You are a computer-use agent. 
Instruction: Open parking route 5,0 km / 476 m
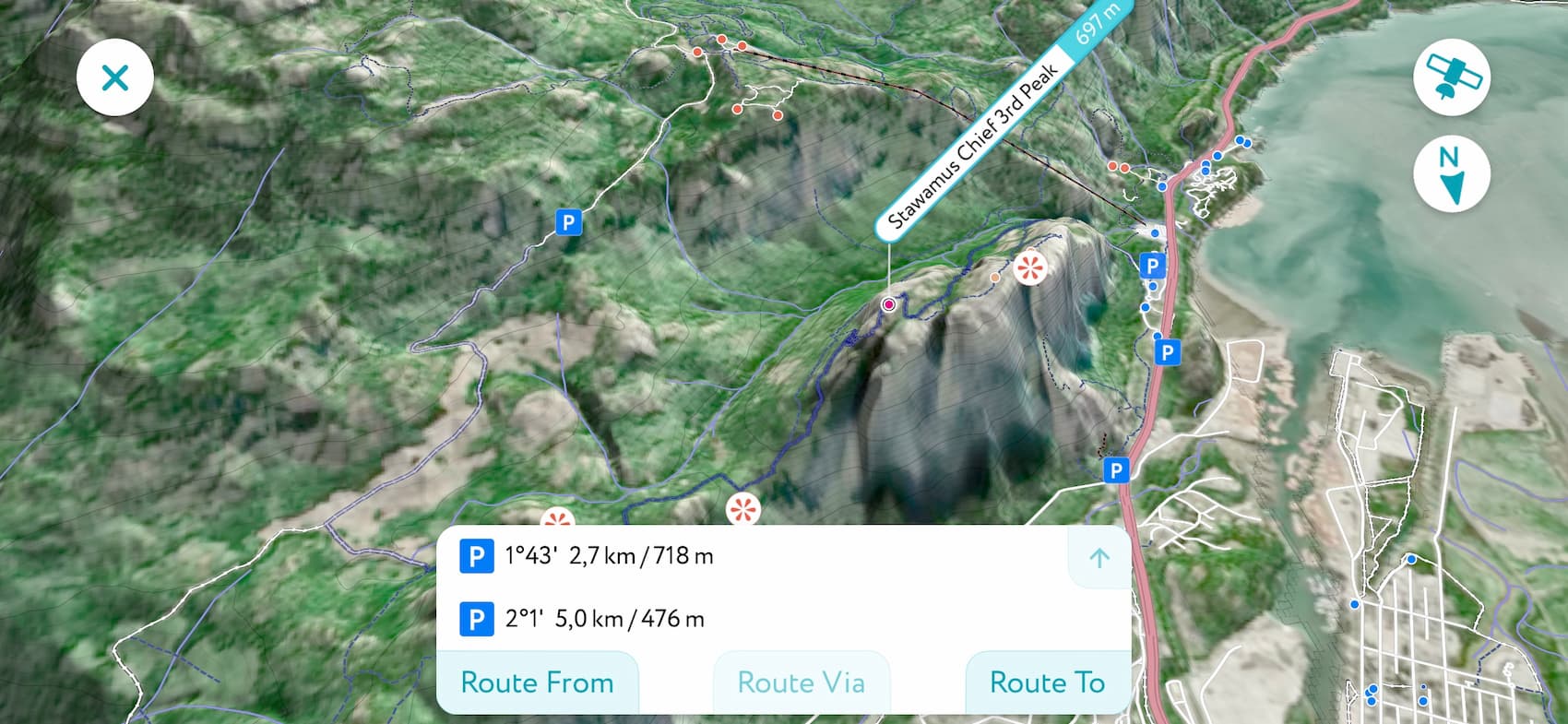point(604,619)
